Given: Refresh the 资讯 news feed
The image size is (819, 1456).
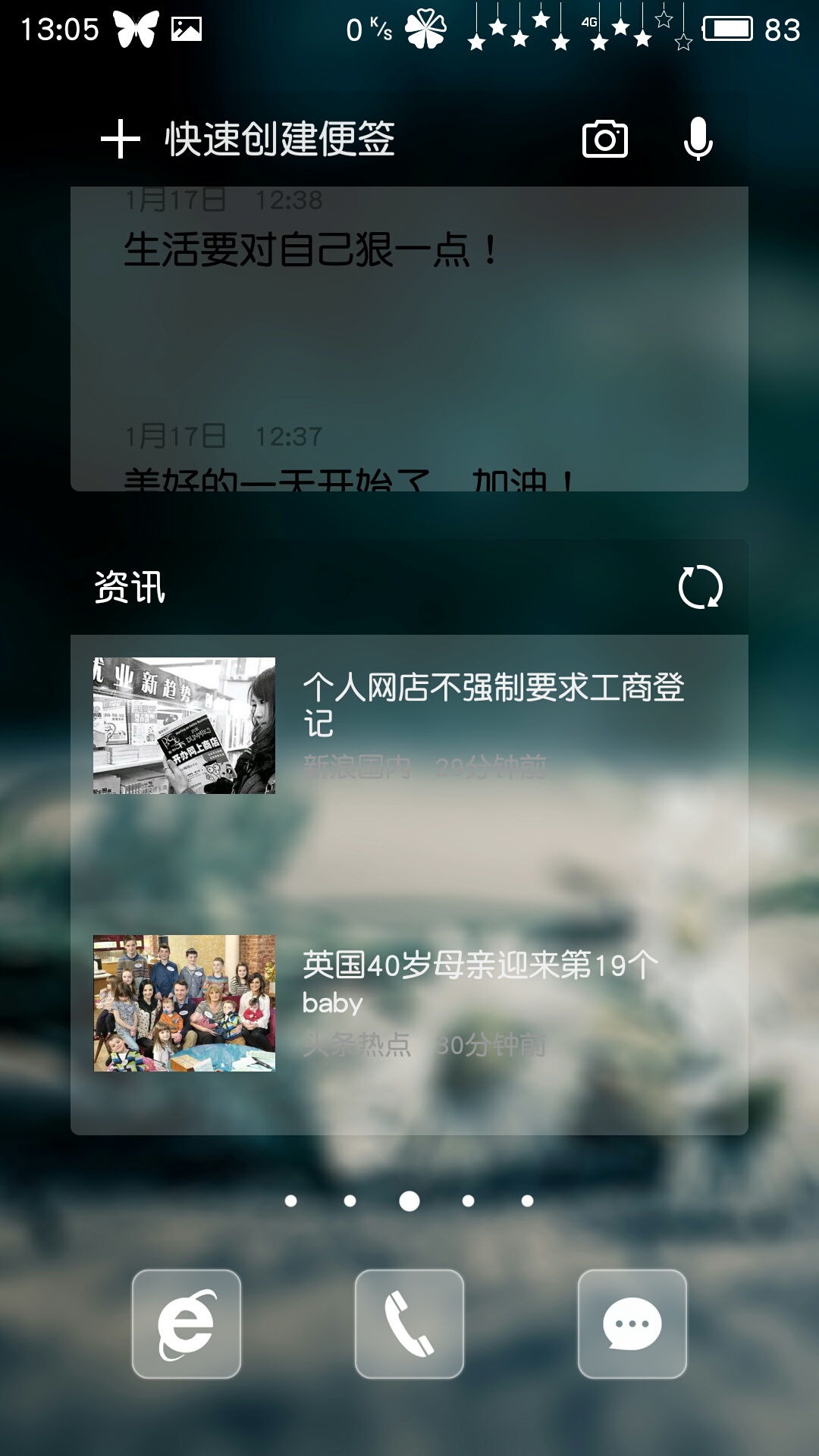Looking at the screenshot, I should point(700,587).
